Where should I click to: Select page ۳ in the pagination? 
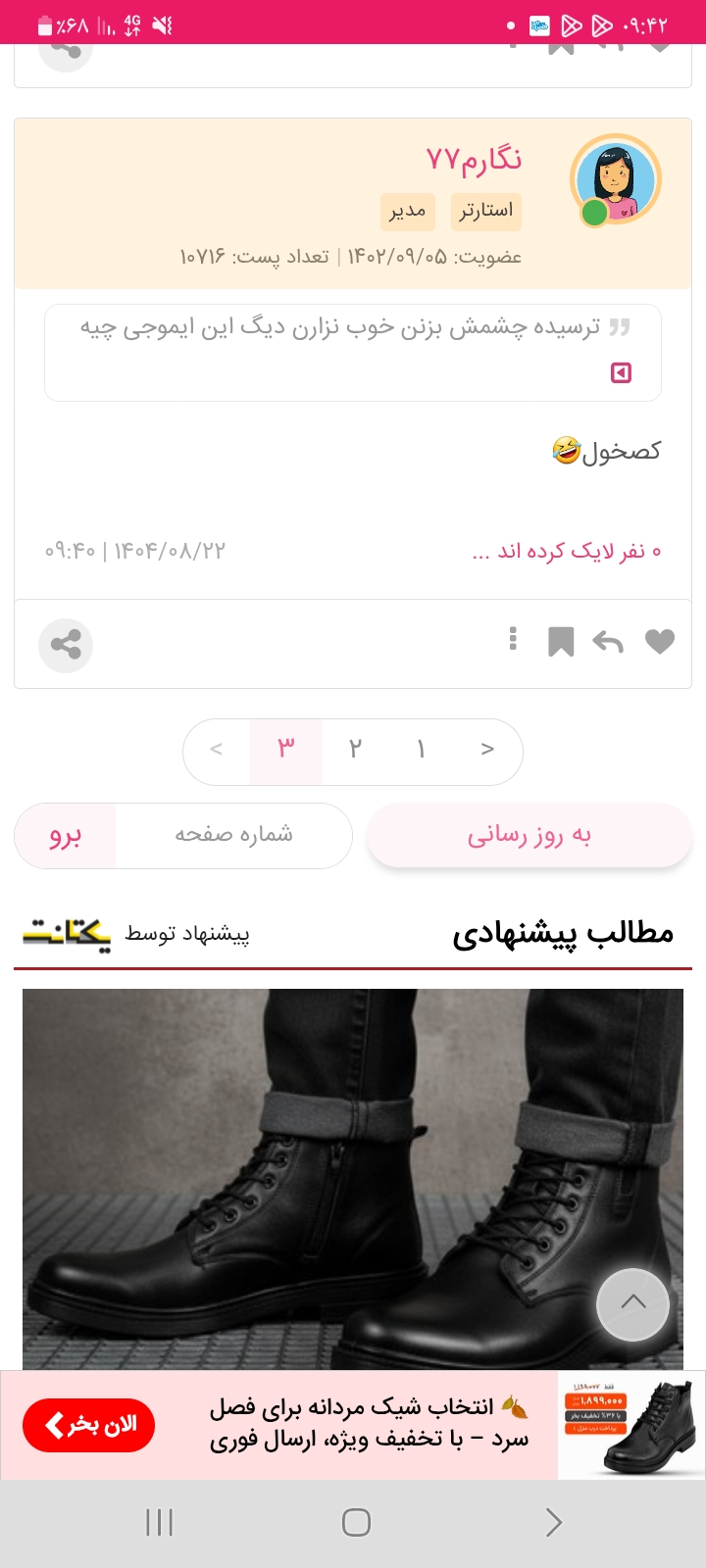(286, 750)
